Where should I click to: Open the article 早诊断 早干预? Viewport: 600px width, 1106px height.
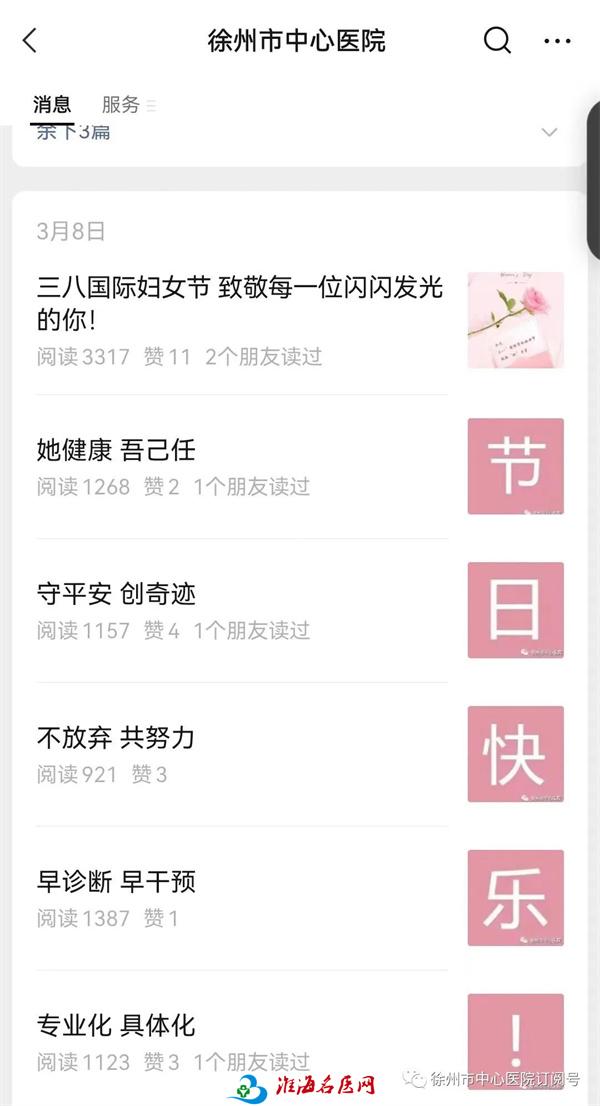pyautogui.click(x=300, y=898)
